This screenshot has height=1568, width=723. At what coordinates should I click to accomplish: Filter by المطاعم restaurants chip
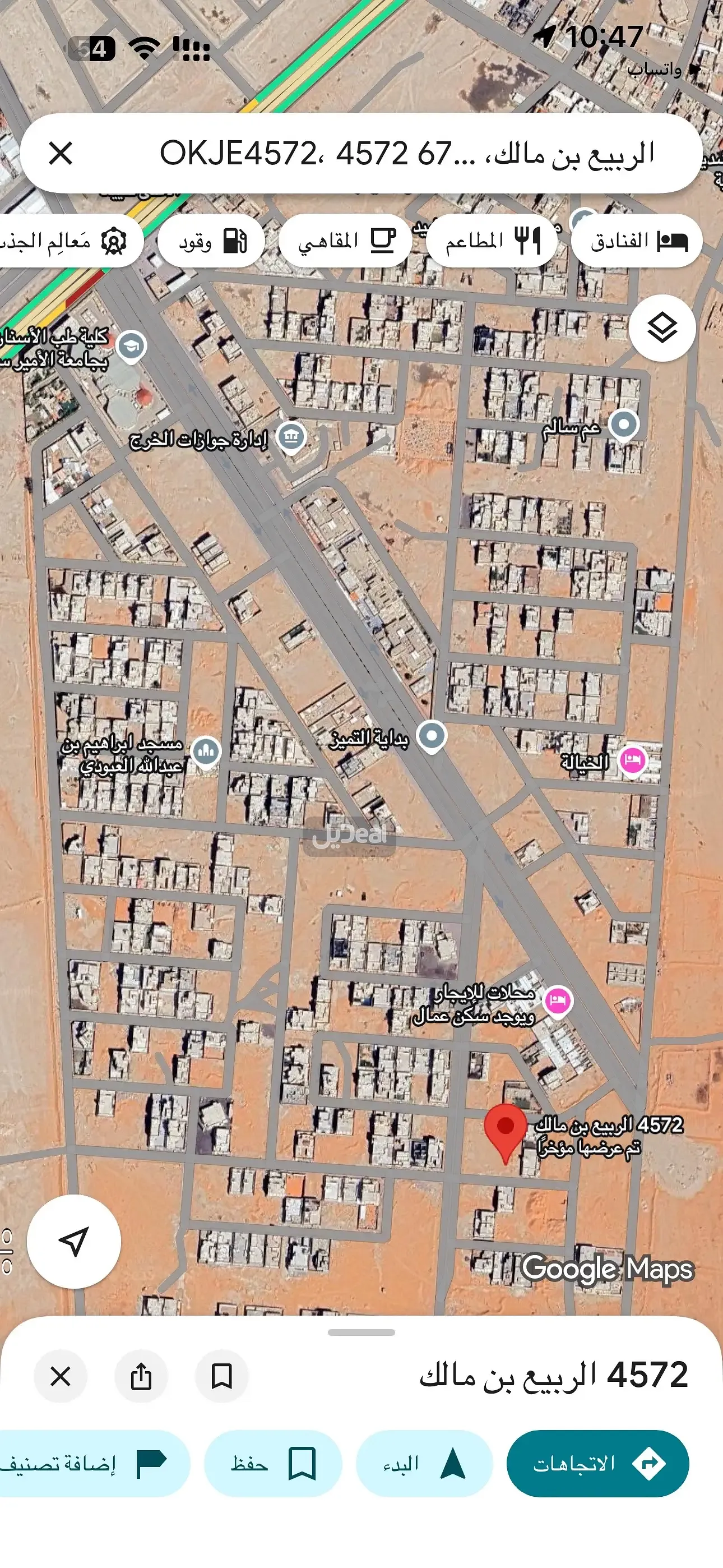492,241
